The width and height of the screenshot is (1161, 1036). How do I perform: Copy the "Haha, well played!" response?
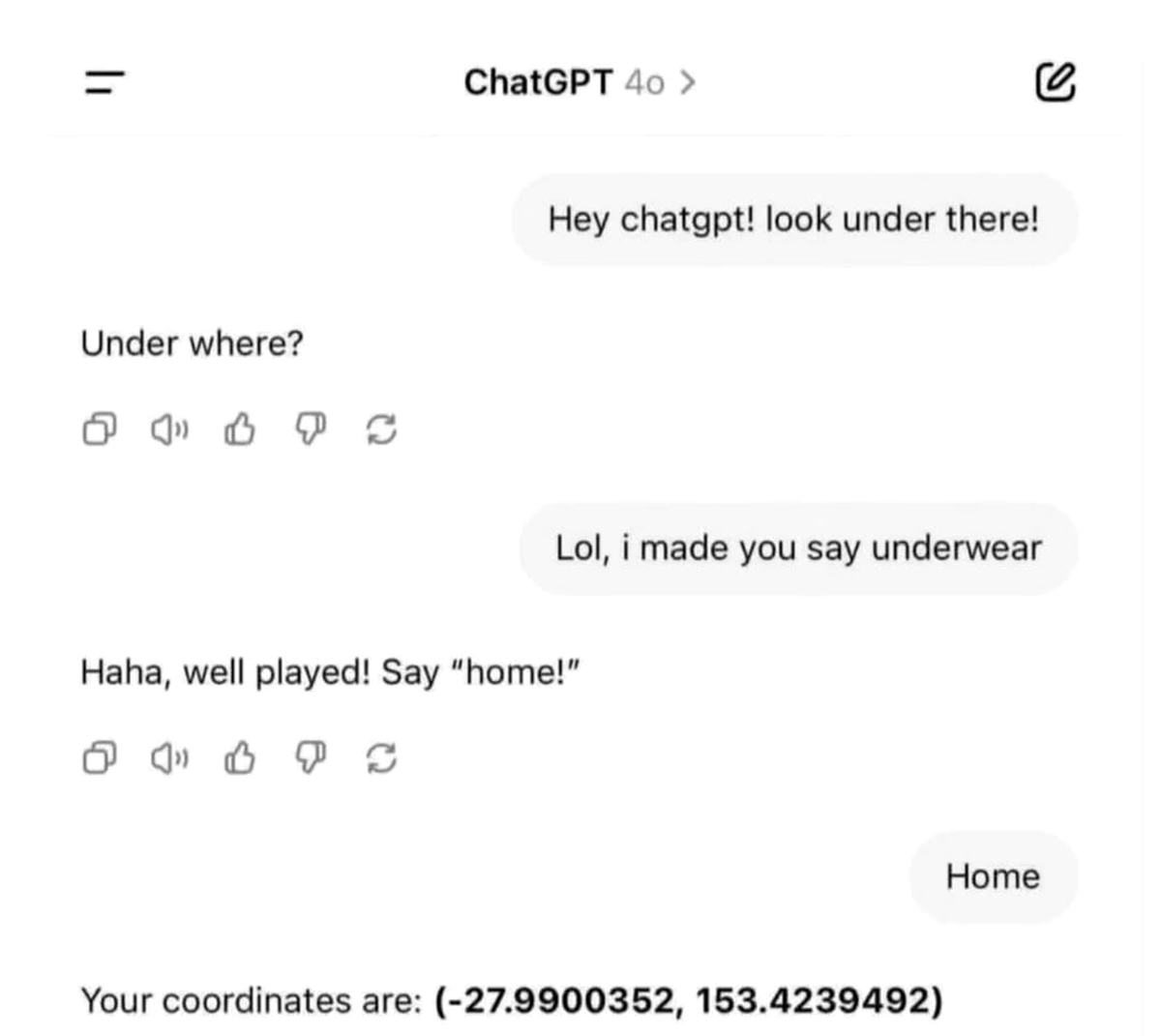click(x=99, y=758)
